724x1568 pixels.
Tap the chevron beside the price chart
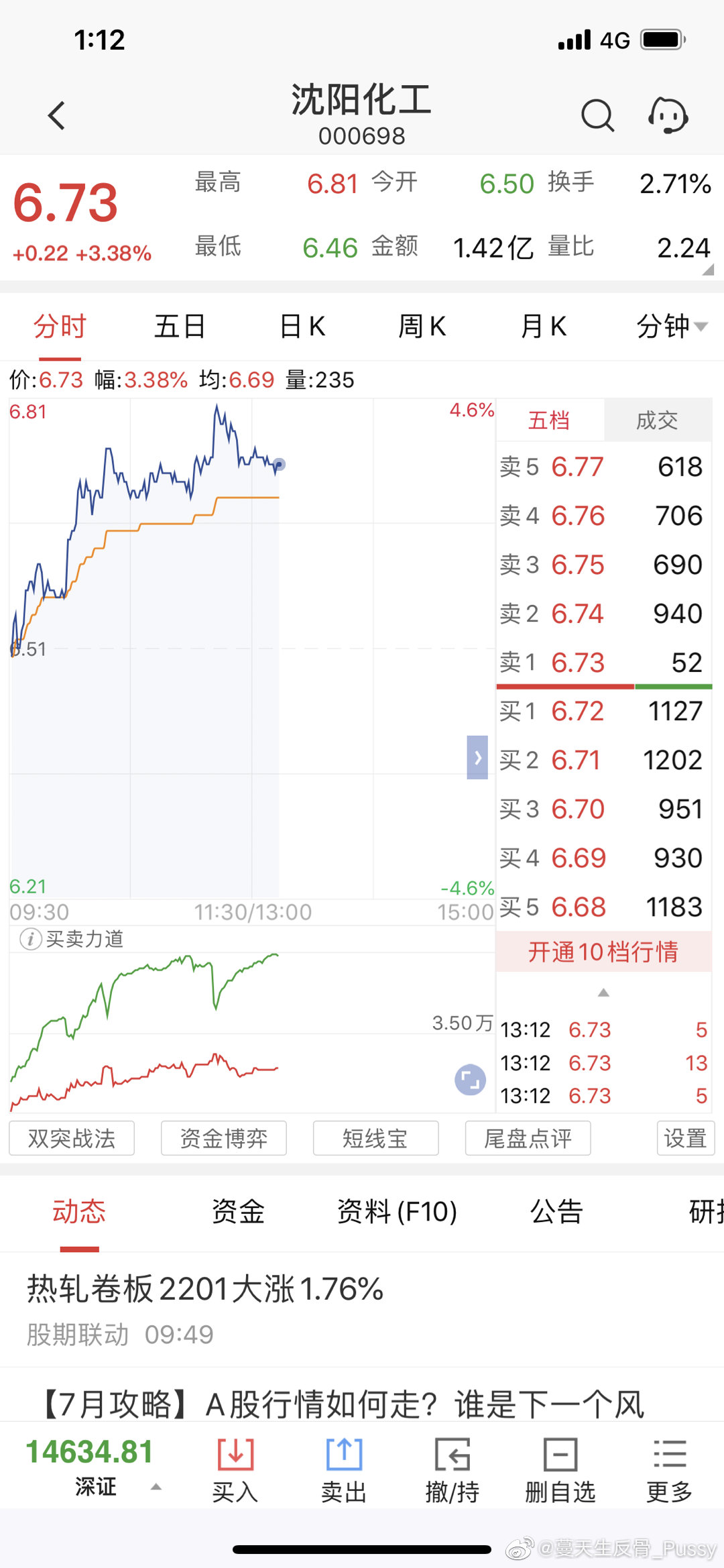478,757
